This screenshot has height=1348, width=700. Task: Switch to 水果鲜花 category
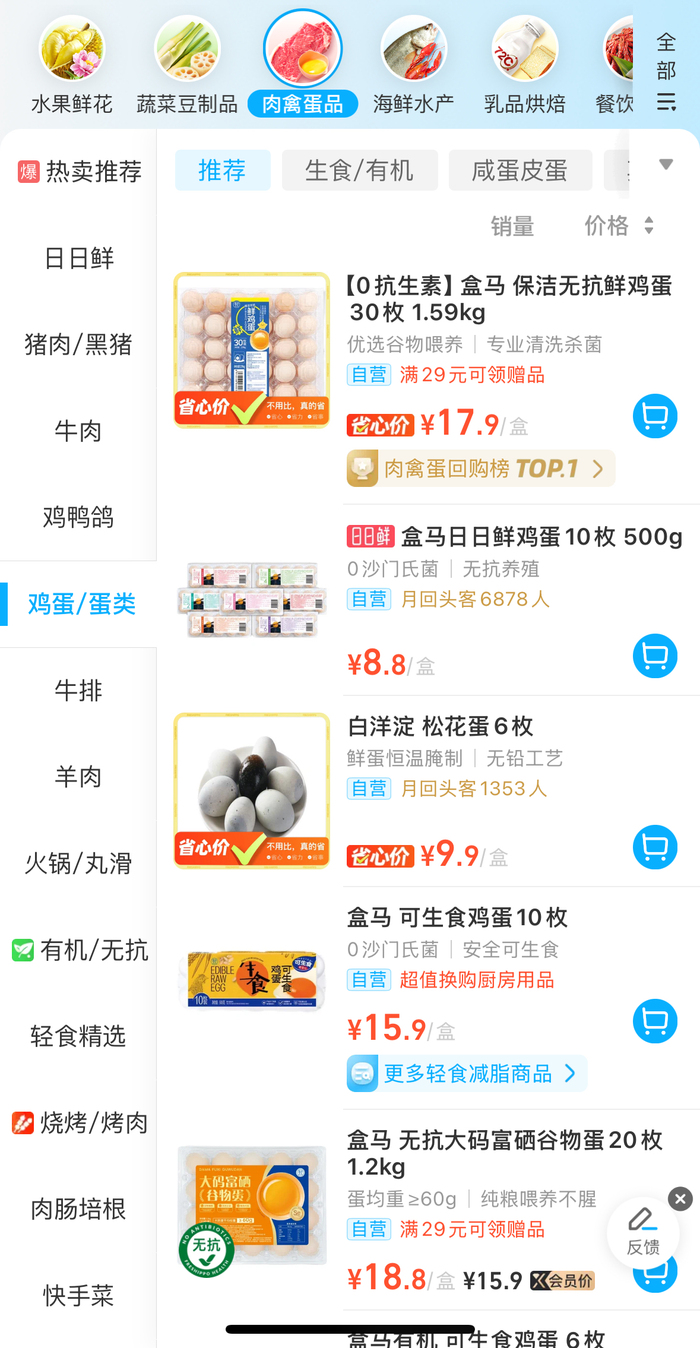(x=72, y=60)
